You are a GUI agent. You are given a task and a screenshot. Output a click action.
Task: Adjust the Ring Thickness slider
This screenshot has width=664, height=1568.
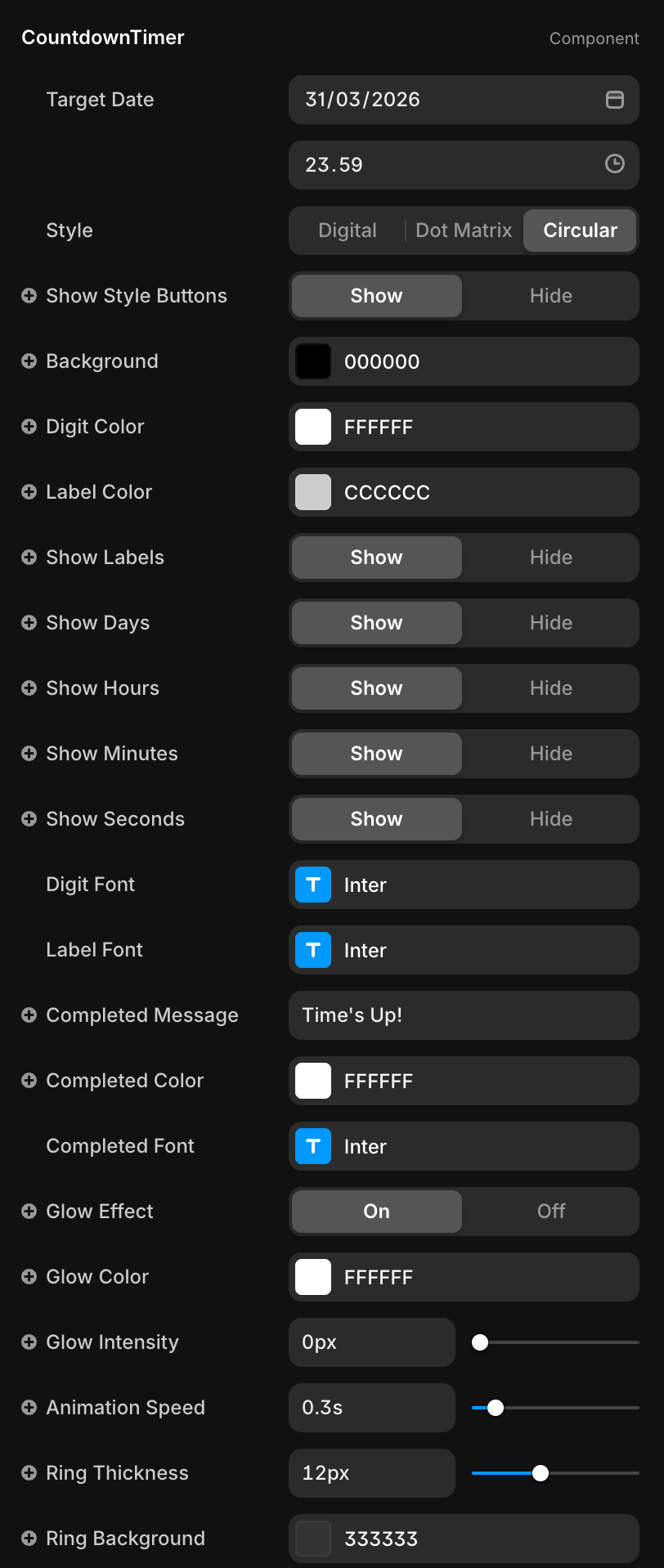[541, 1473]
